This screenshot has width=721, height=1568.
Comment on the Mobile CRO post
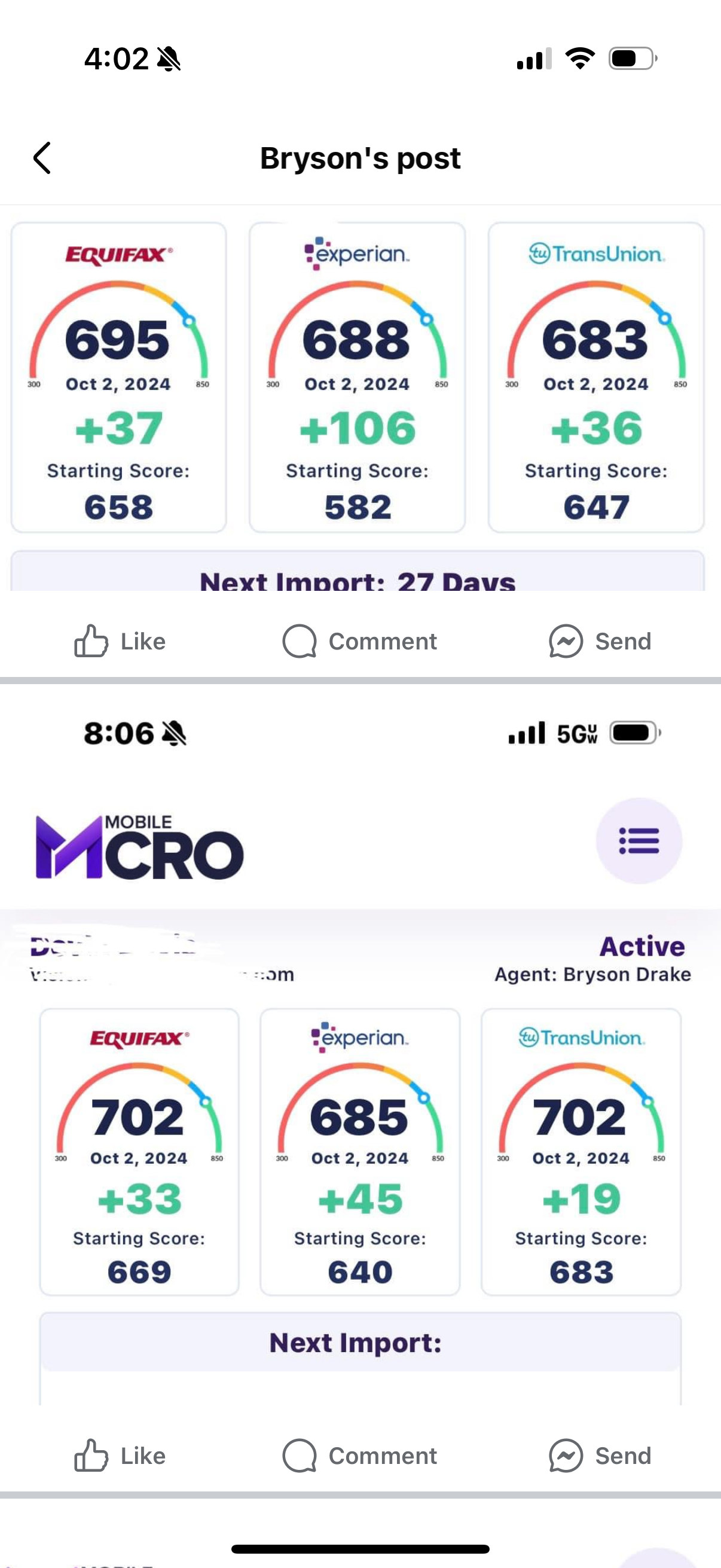coord(359,1456)
